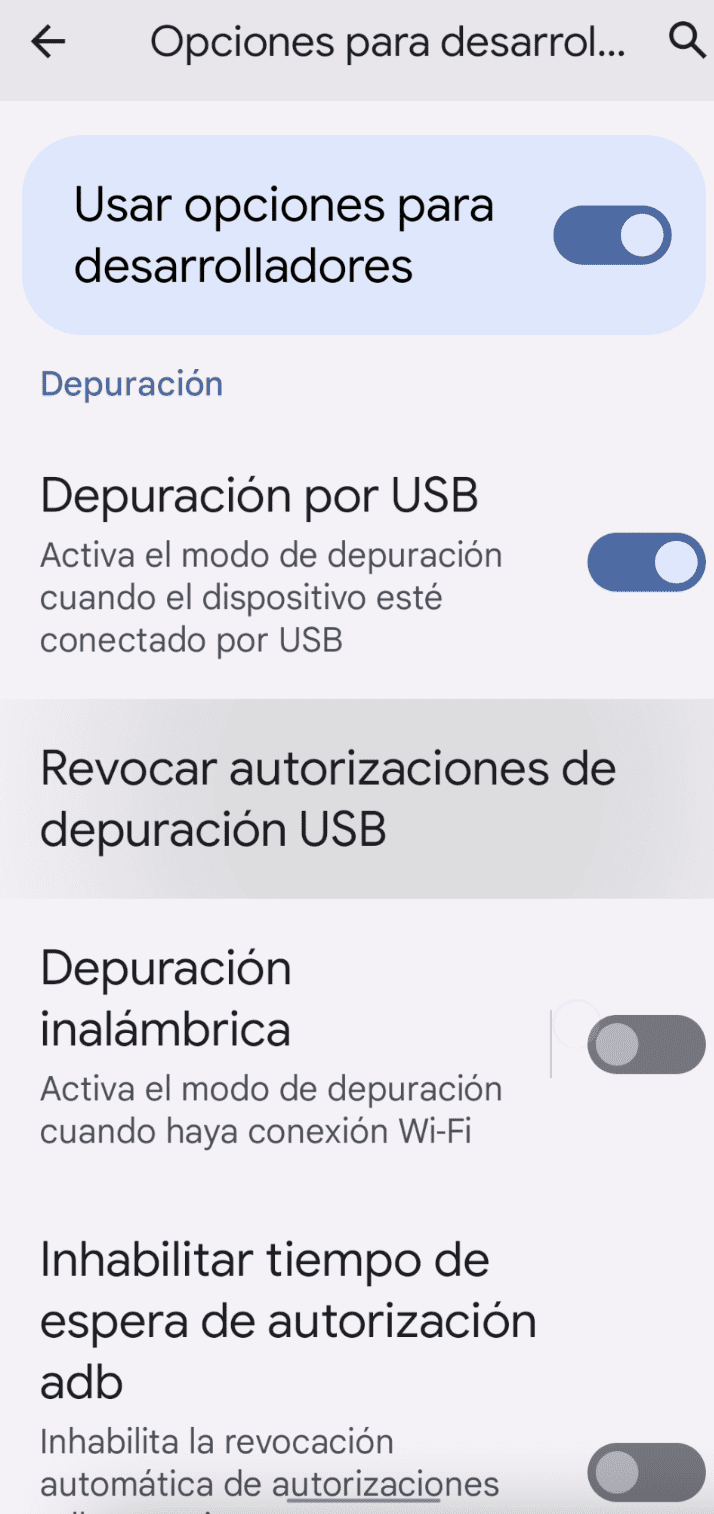The width and height of the screenshot is (714, 1514).
Task: Disable the Depuración por USB switch
Action: pyautogui.click(x=646, y=562)
